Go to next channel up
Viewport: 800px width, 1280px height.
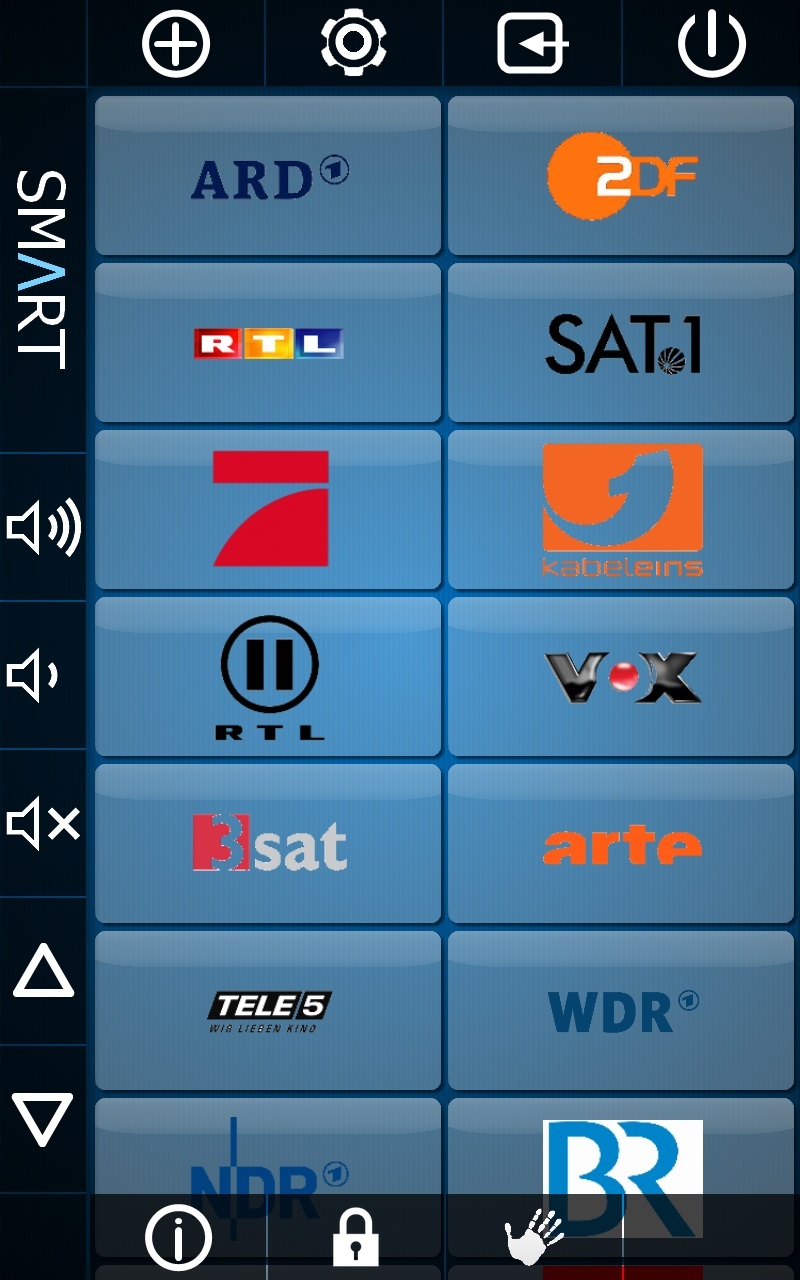click(x=43, y=972)
